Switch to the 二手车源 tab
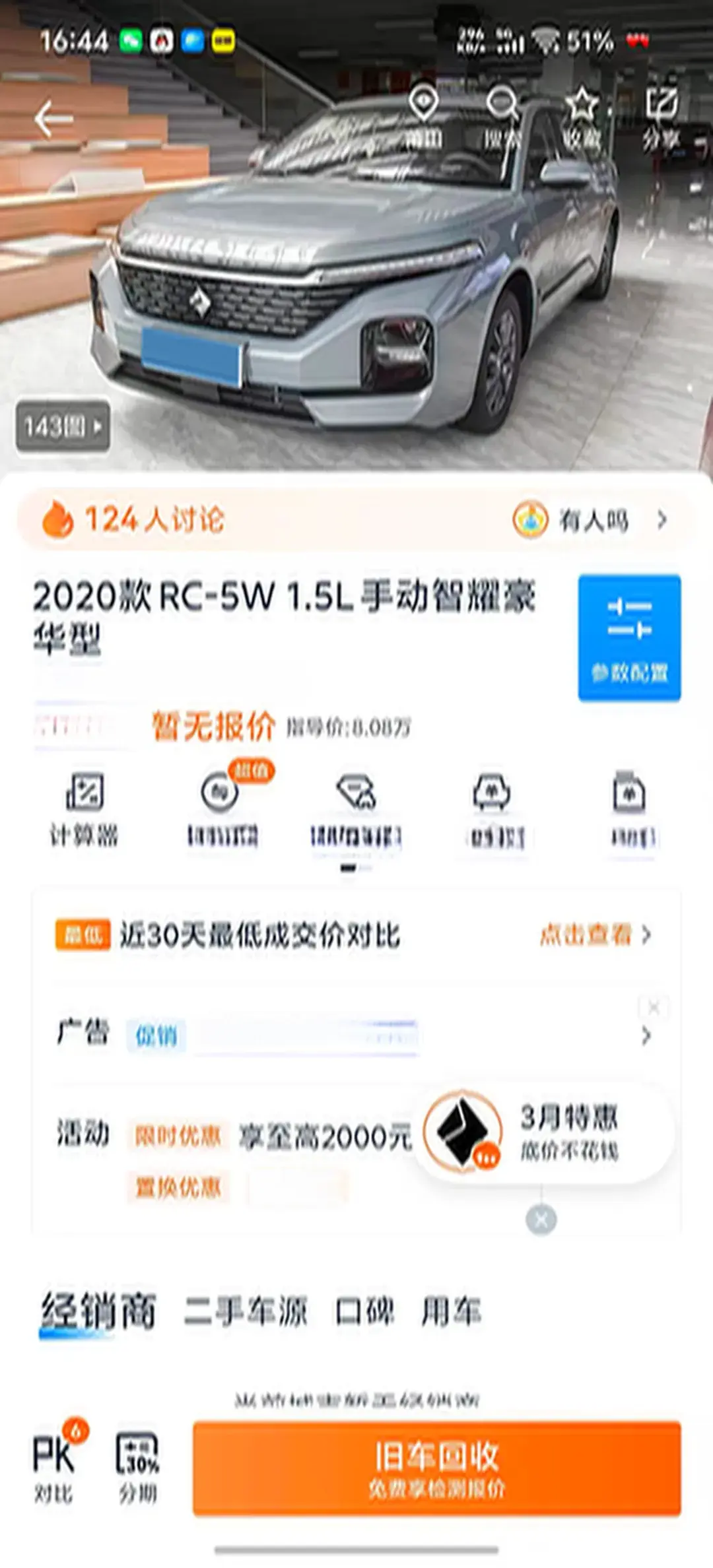Screen dimensions: 713x1568 (246, 1311)
